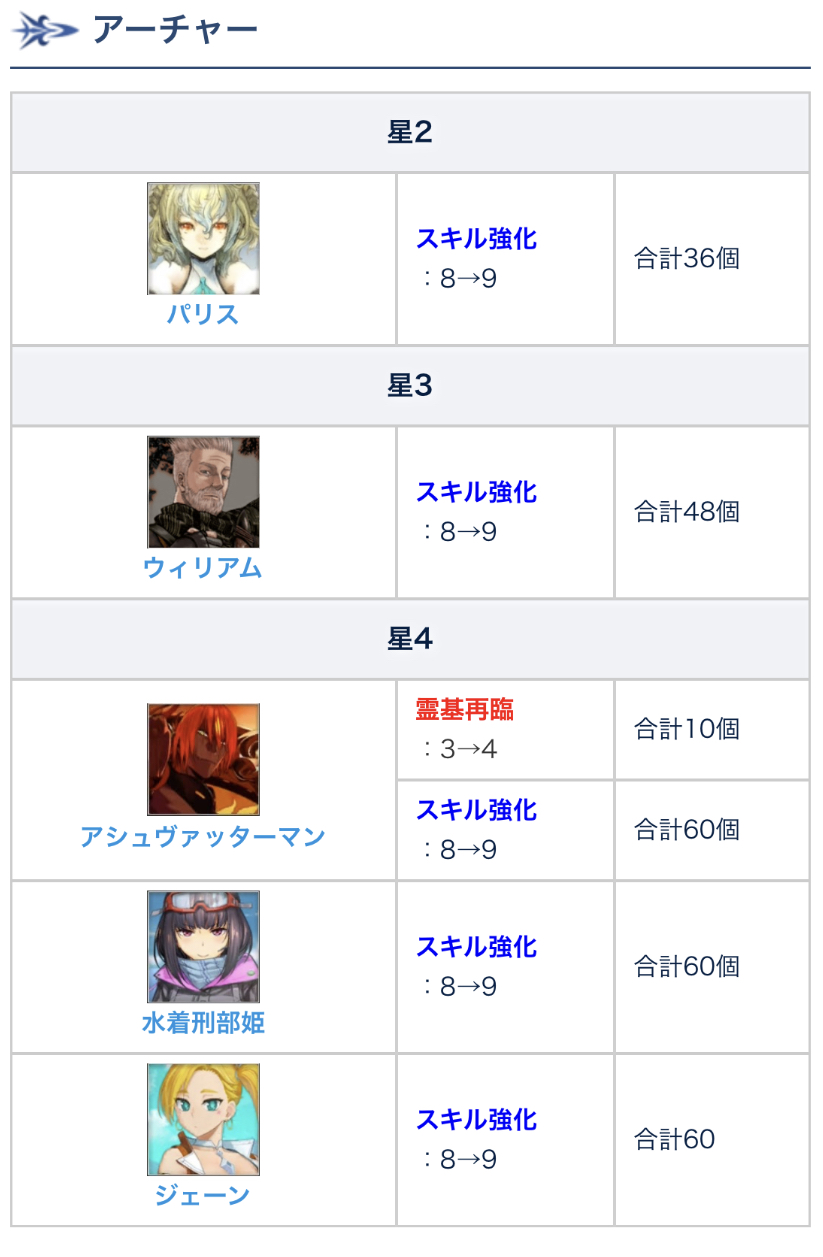Open the スキル強化 link in ジェーン row
The width and height of the screenshot is (823, 1257).
pos(476,1119)
